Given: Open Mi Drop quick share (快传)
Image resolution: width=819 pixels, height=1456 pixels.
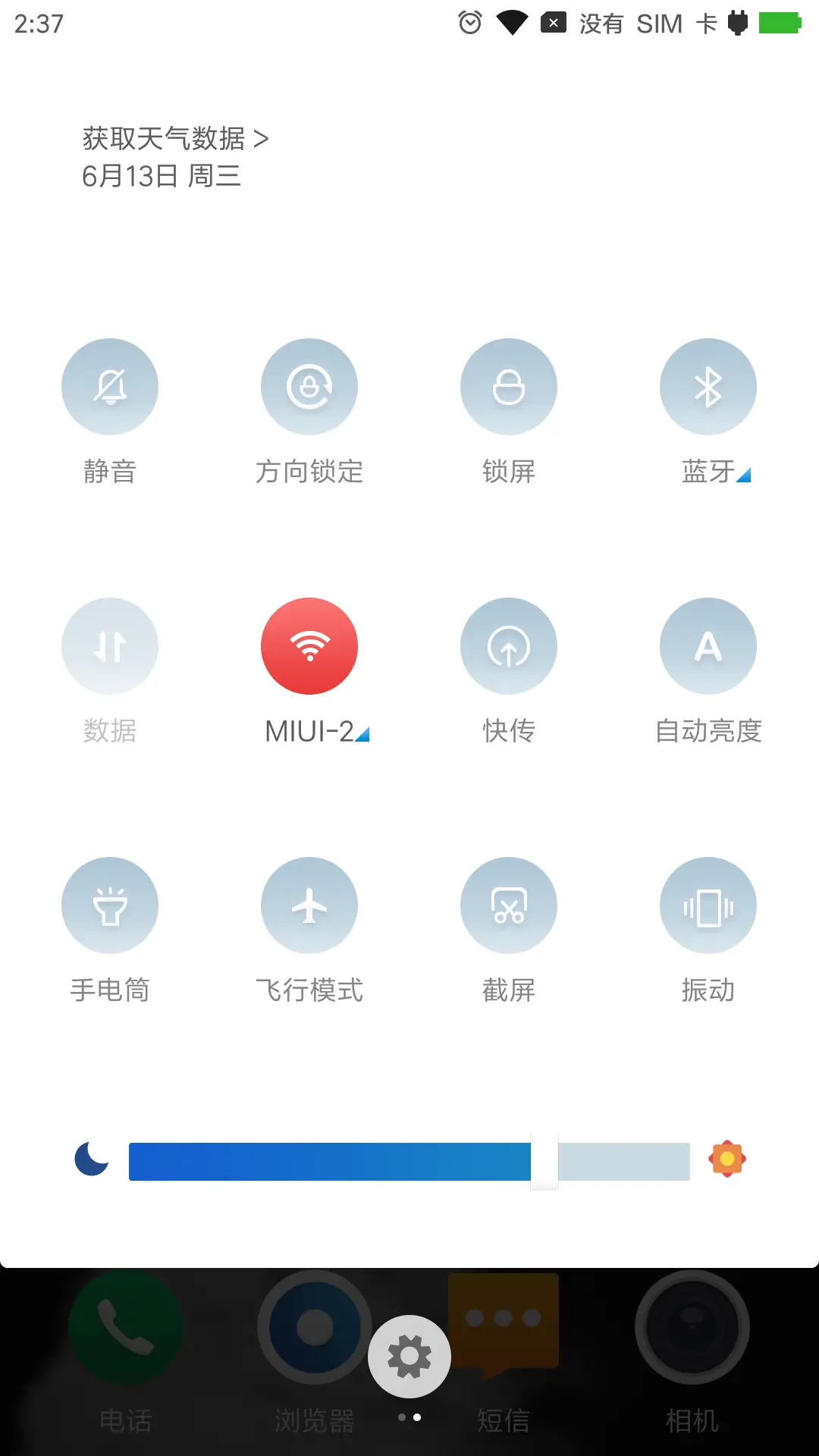Looking at the screenshot, I should point(509,645).
